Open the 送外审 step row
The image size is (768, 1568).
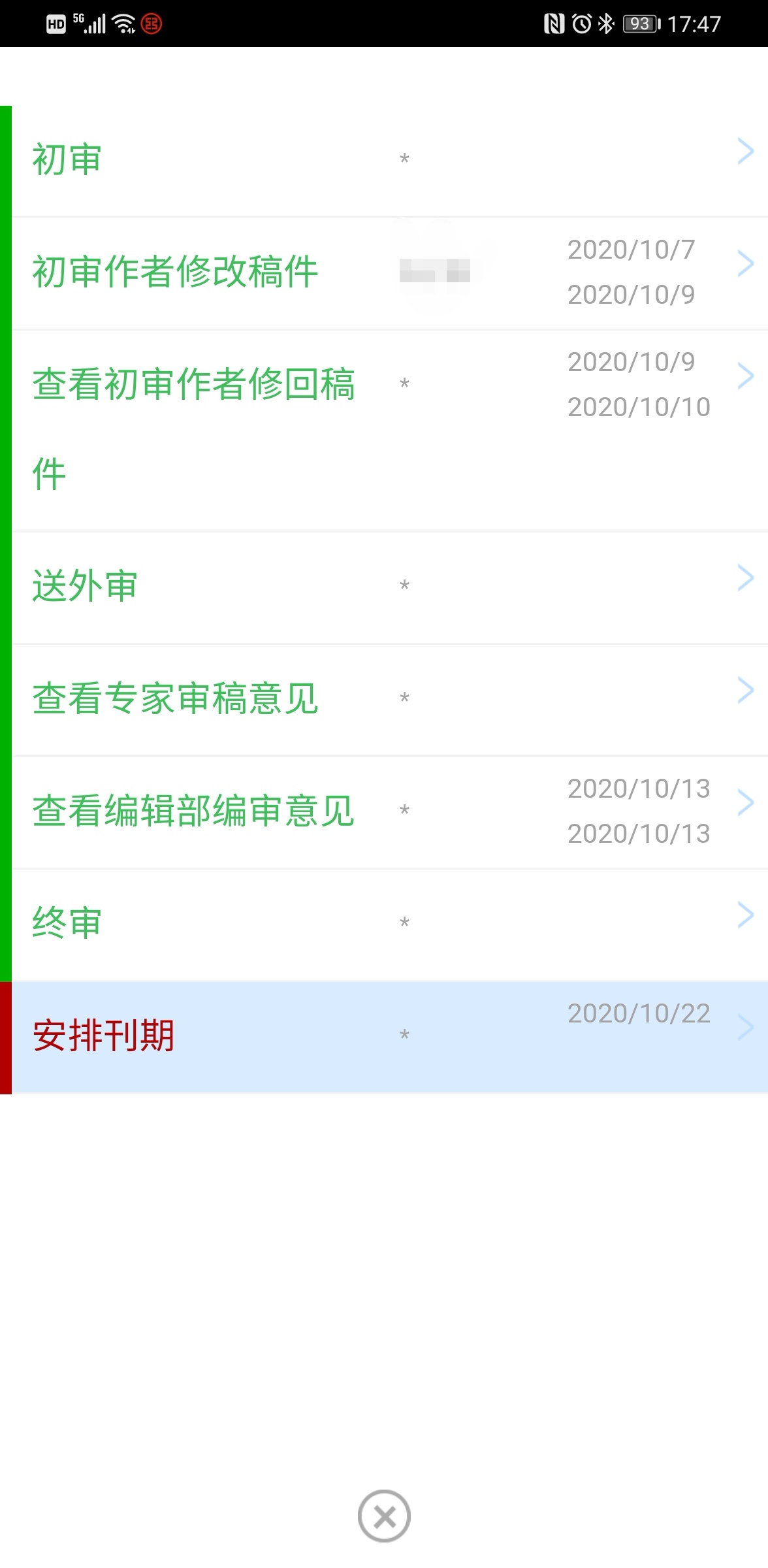pos(389,587)
